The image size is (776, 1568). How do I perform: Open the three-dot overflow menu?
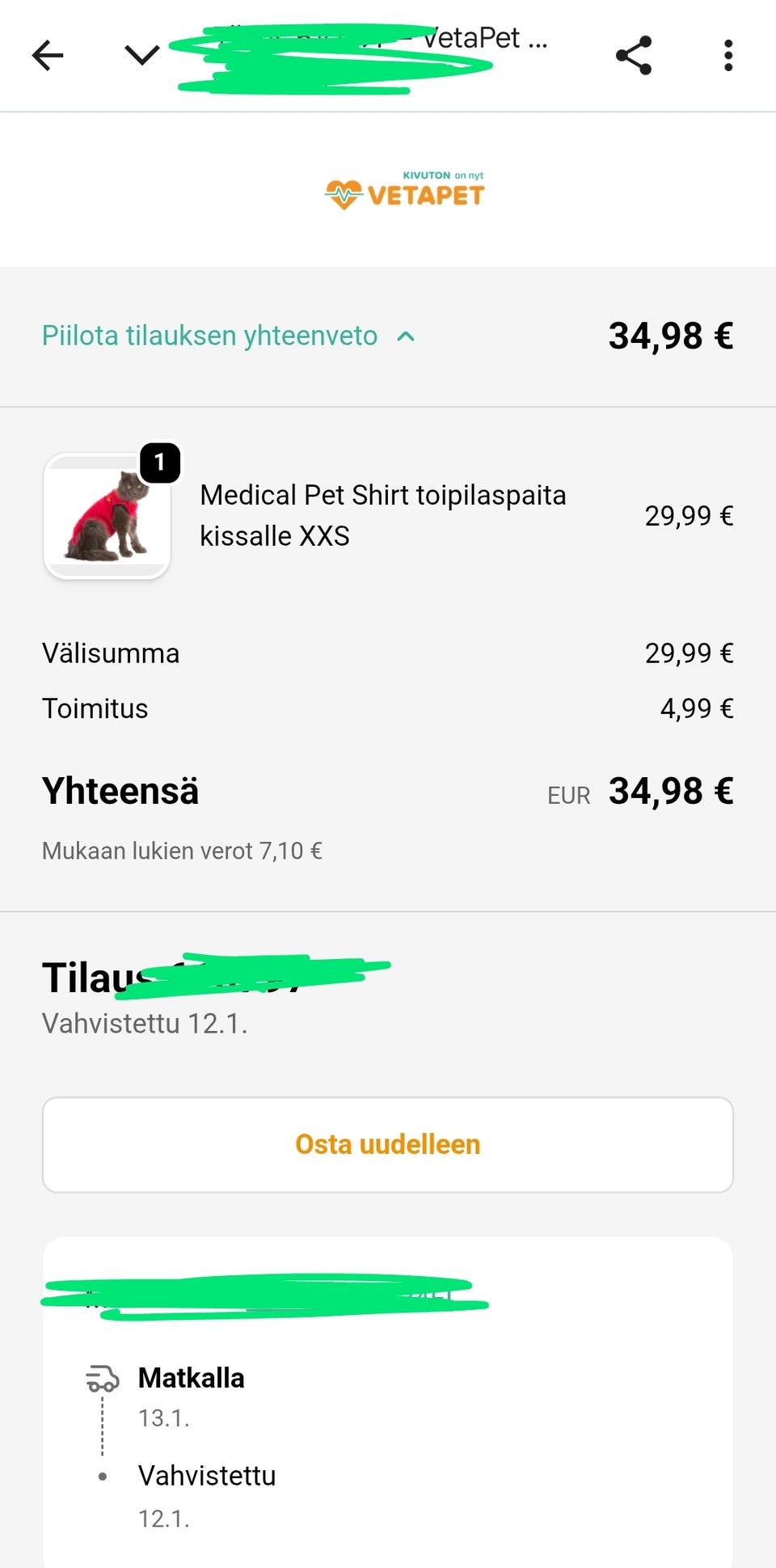point(728,56)
